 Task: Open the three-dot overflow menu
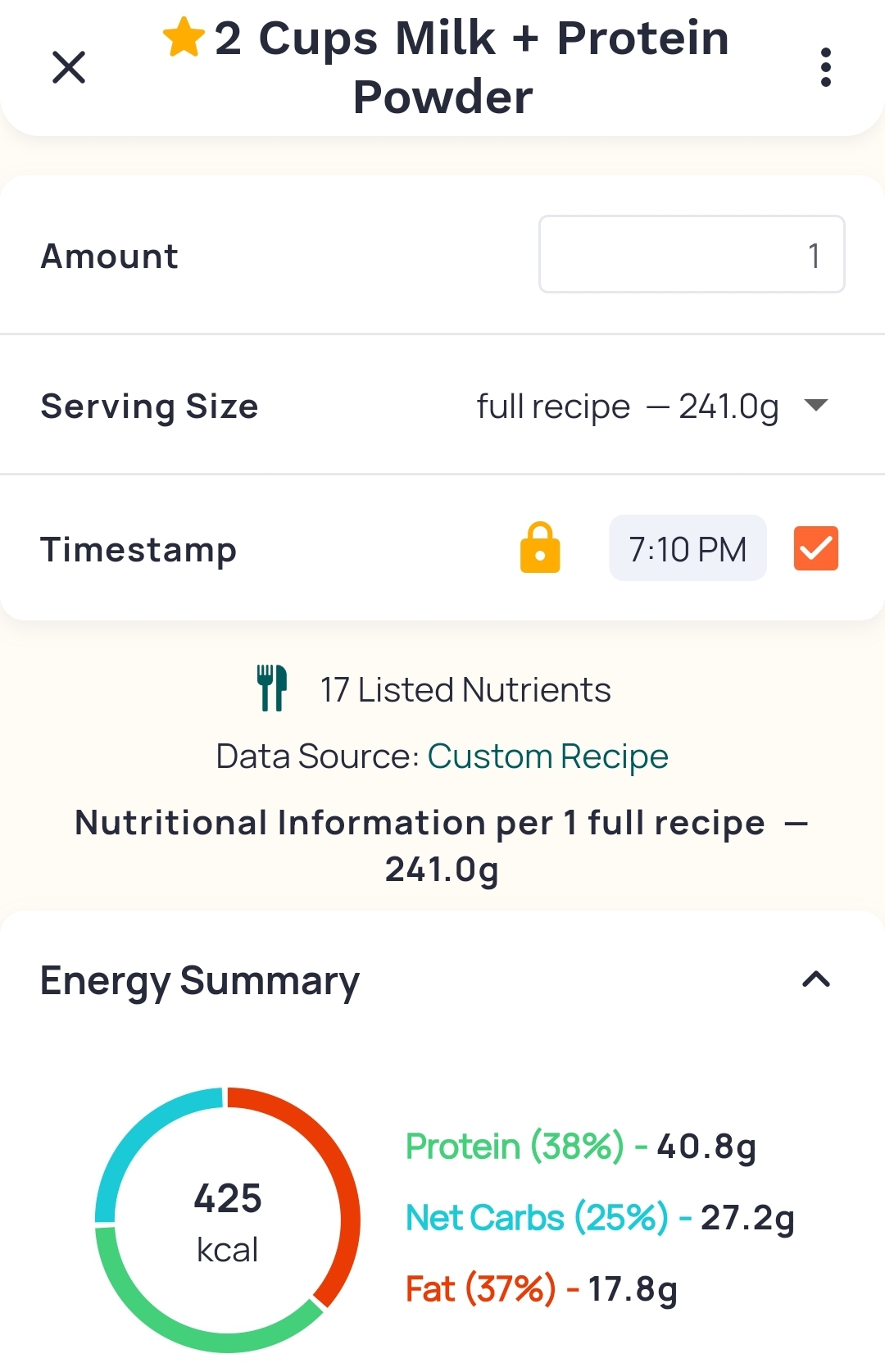click(825, 67)
